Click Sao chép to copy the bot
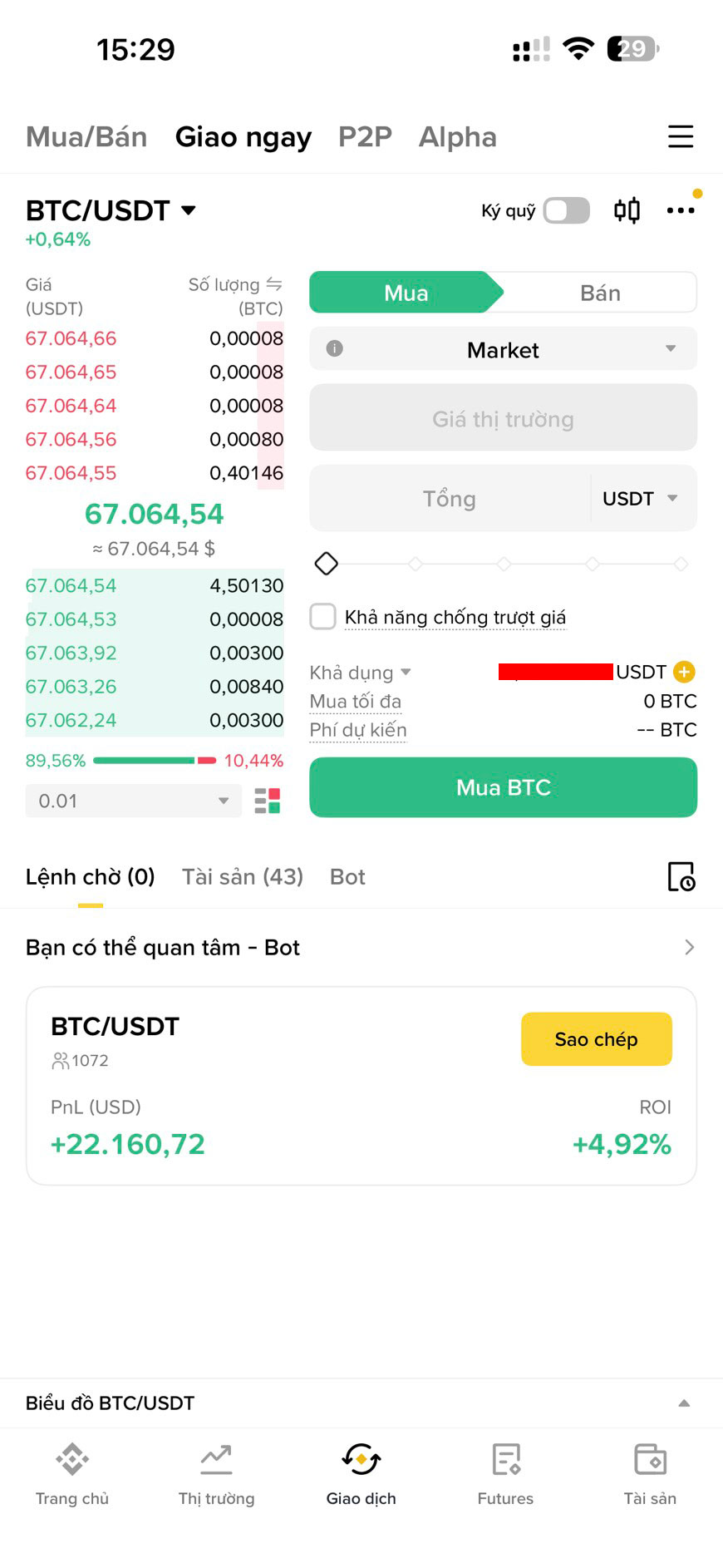Image resolution: width=723 pixels, height=1568 pixels. point(596,1038)
